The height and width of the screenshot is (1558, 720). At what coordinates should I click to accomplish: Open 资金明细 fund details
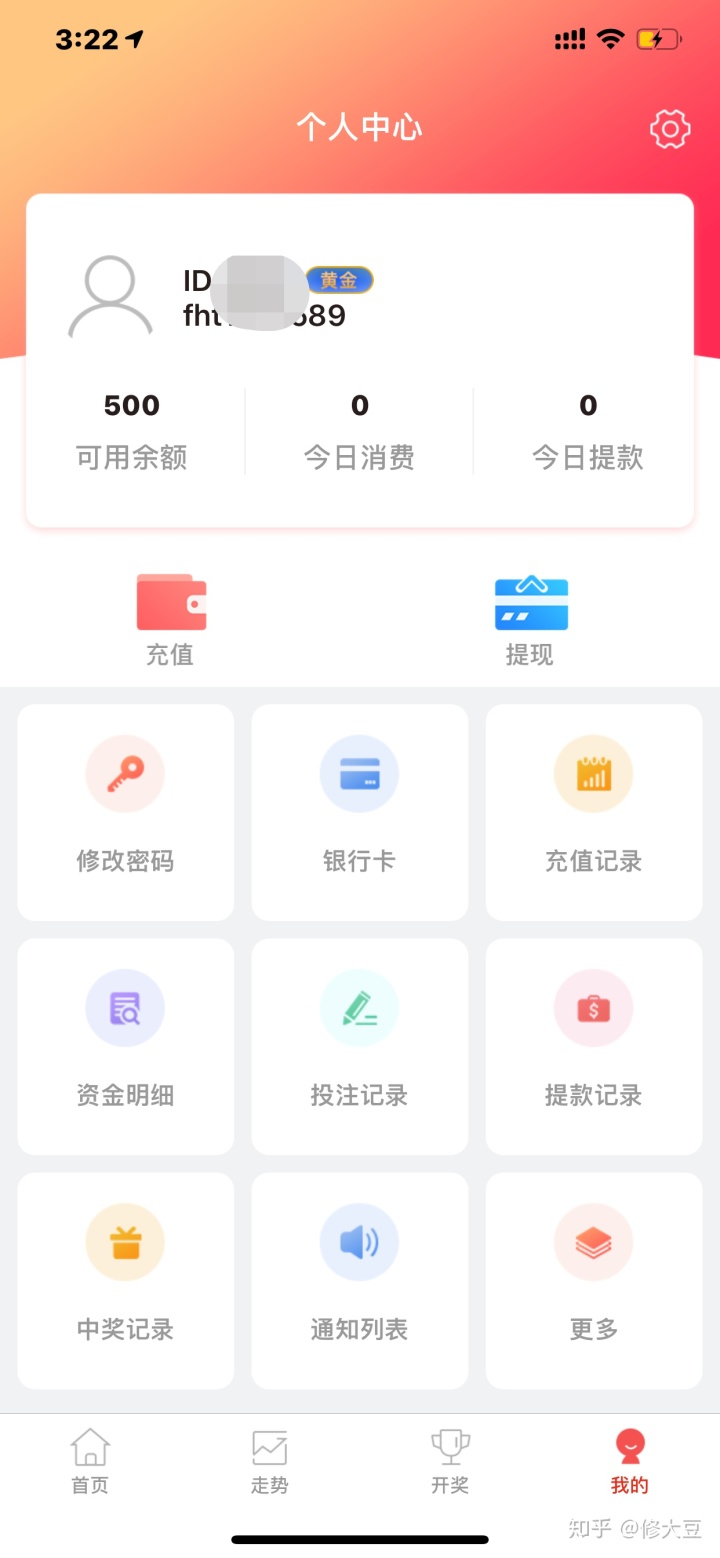click(x=126, y=1046)
